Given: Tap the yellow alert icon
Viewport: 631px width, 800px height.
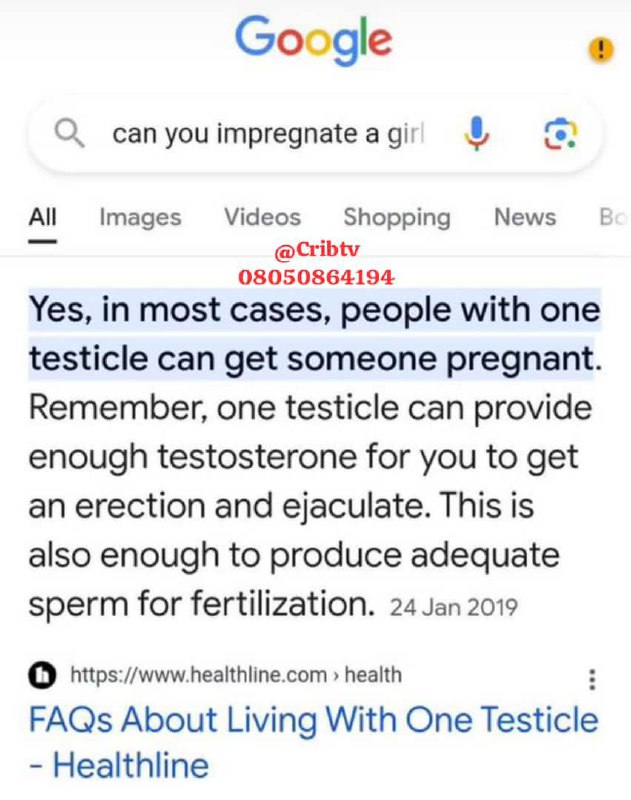Looking at the screenshot, I should point(601,50).
